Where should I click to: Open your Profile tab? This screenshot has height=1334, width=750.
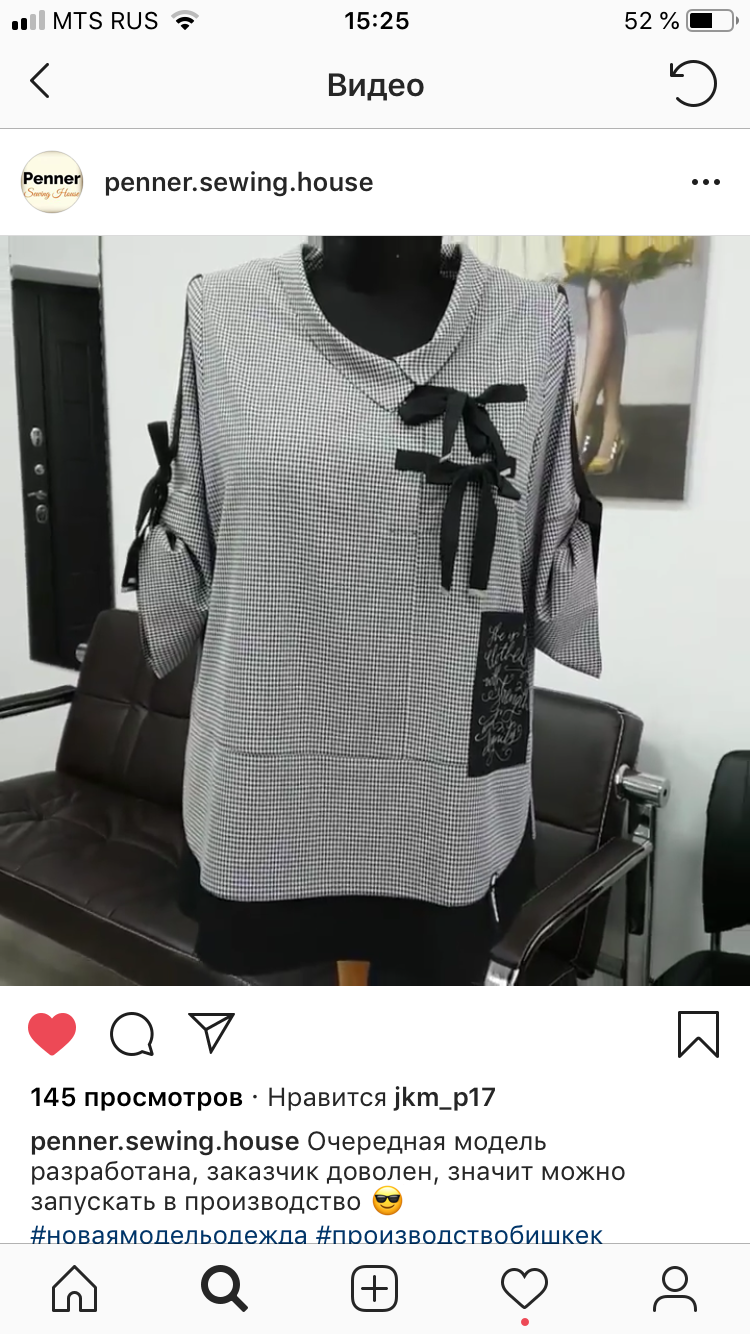point(675,1289)
